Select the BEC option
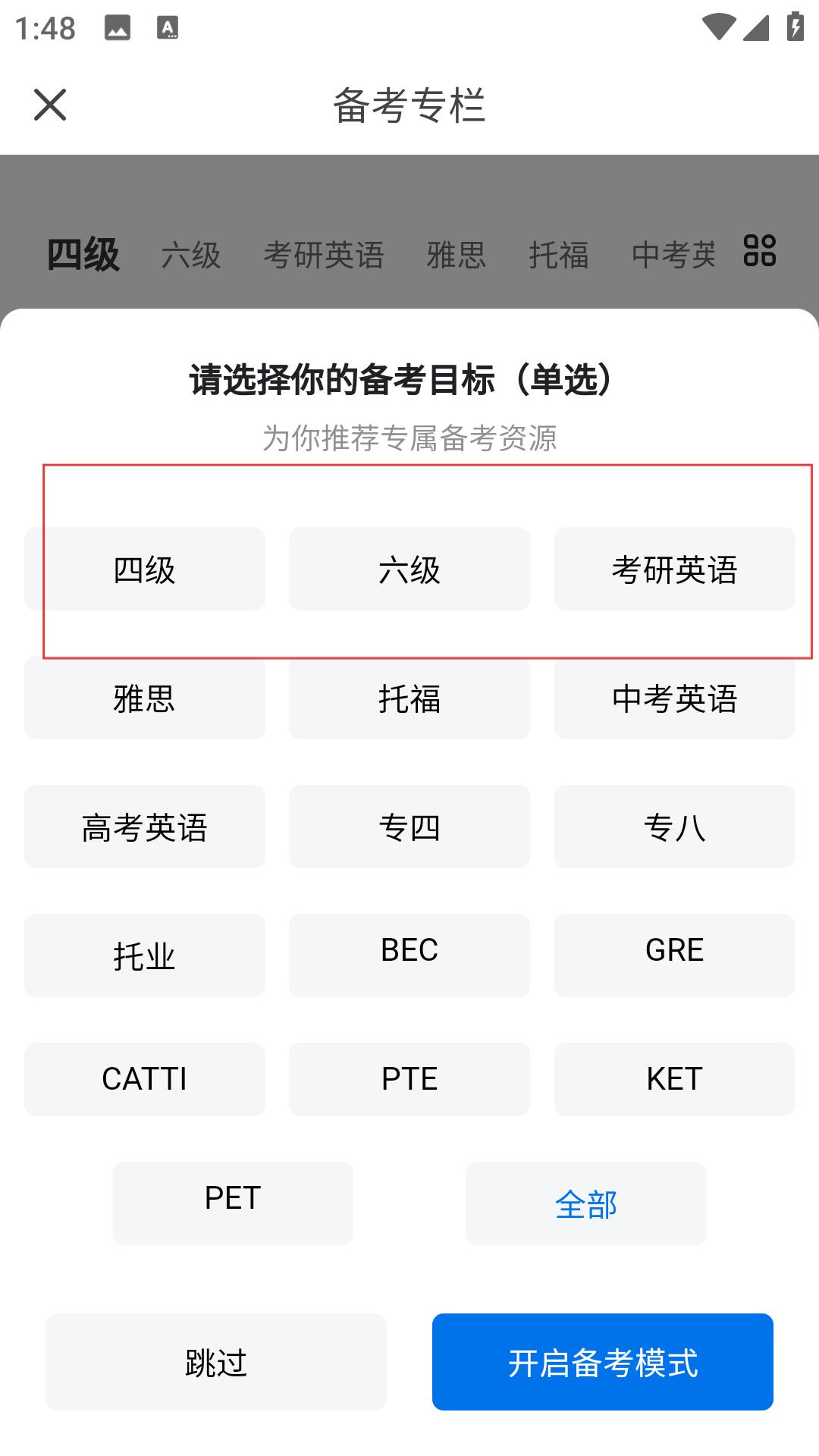The width and height of the screenshot is (819, 1456). tap(409, 955)
